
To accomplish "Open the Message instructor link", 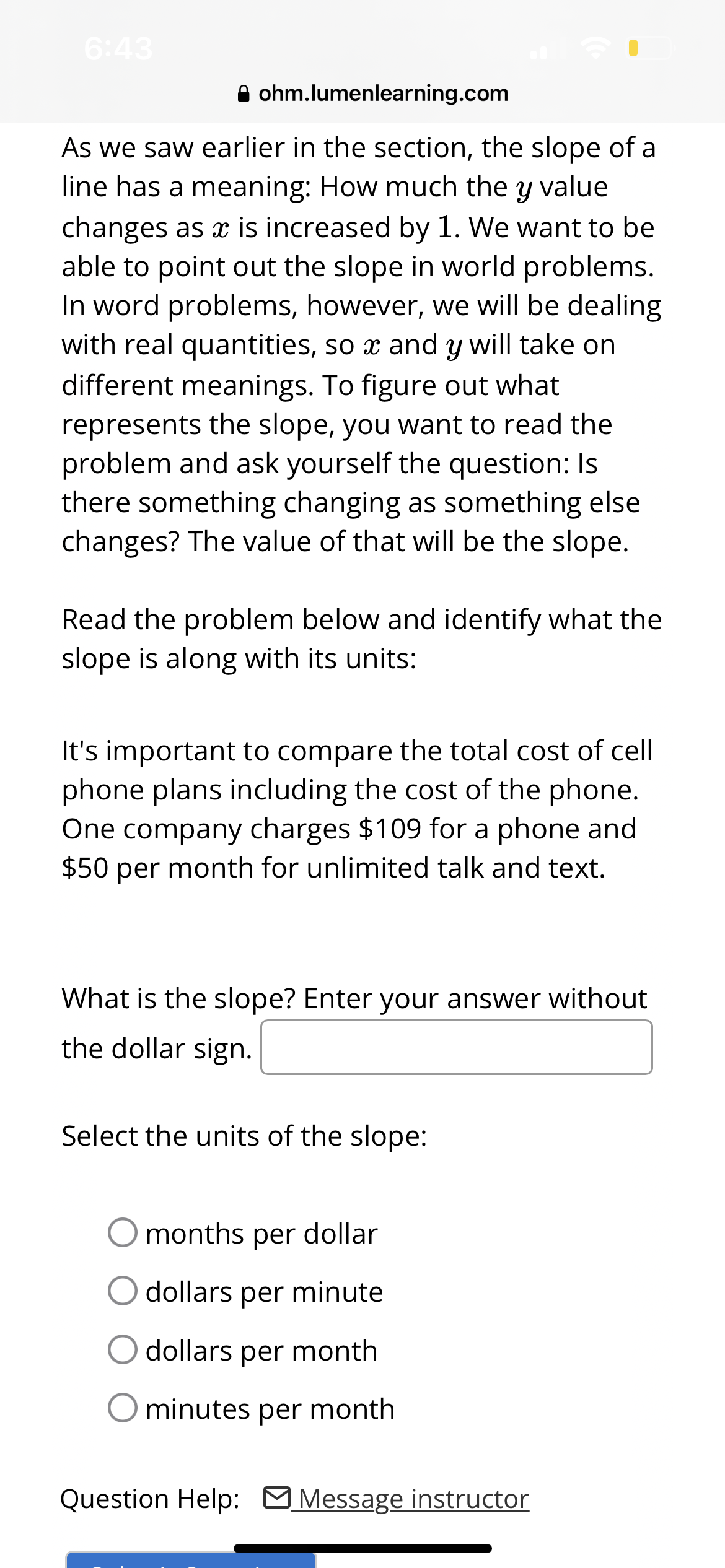I will [x=413, y=1499].
